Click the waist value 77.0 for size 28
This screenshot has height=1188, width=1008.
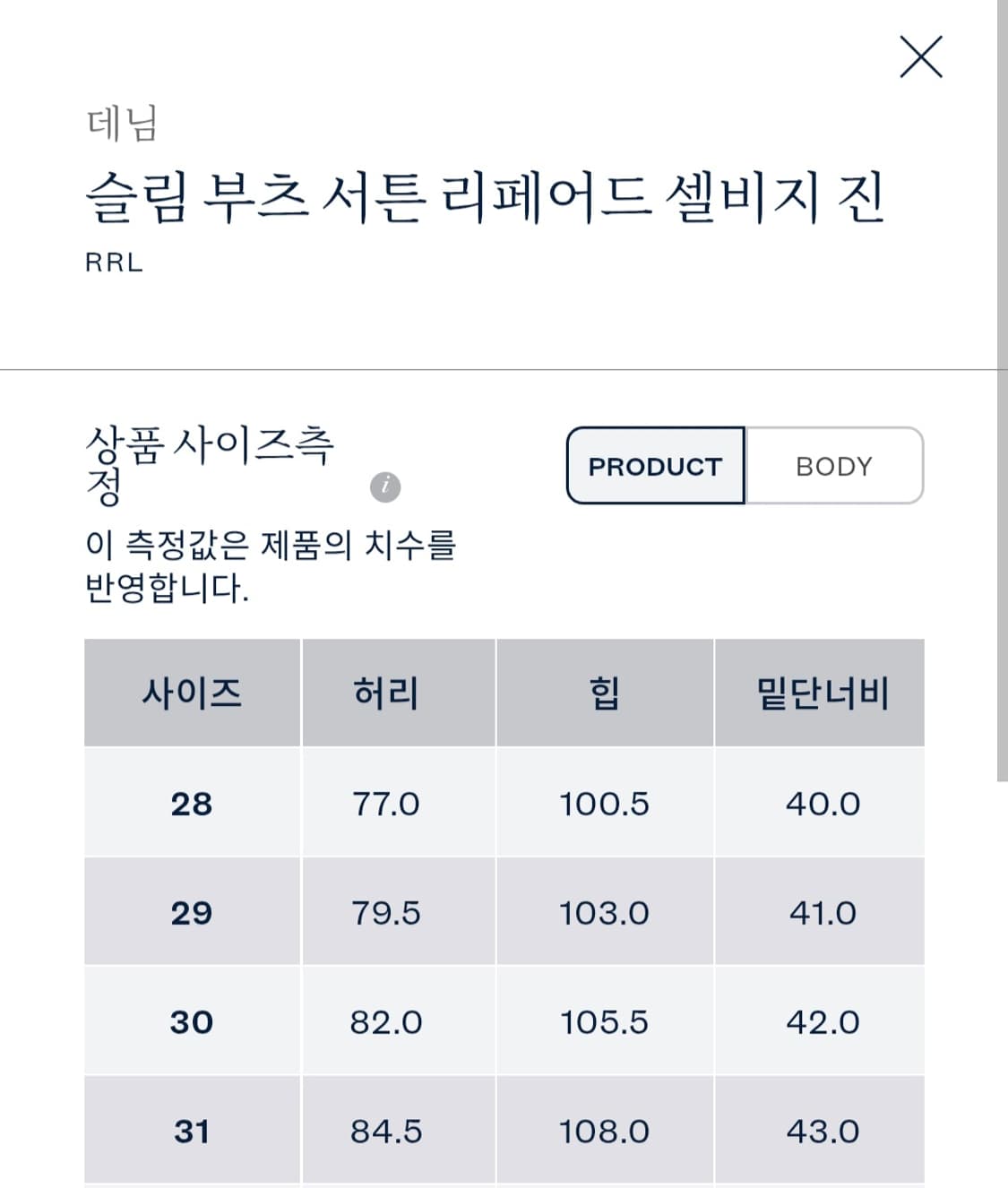pos(385,804)
